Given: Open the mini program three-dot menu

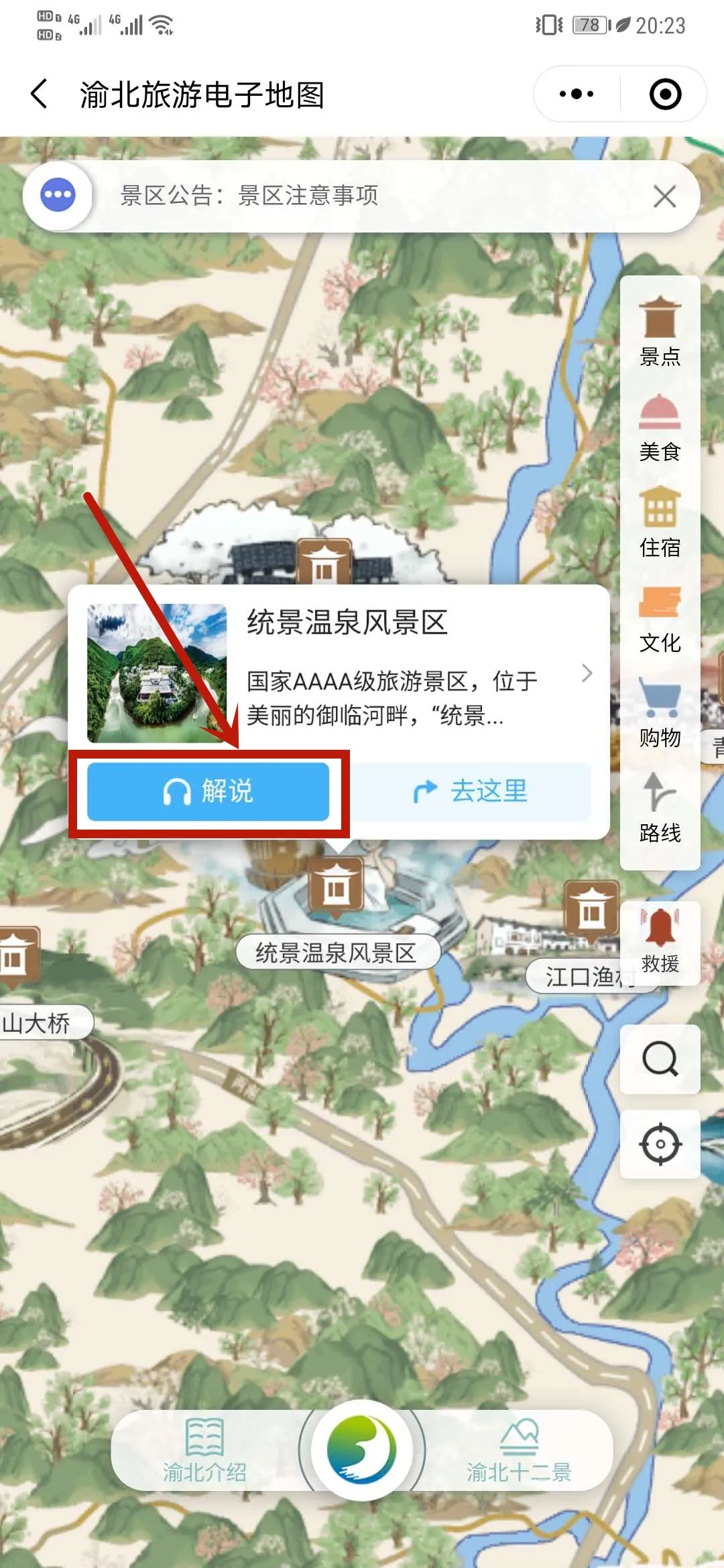Looking at the screenshot, I should click(577, 94).
